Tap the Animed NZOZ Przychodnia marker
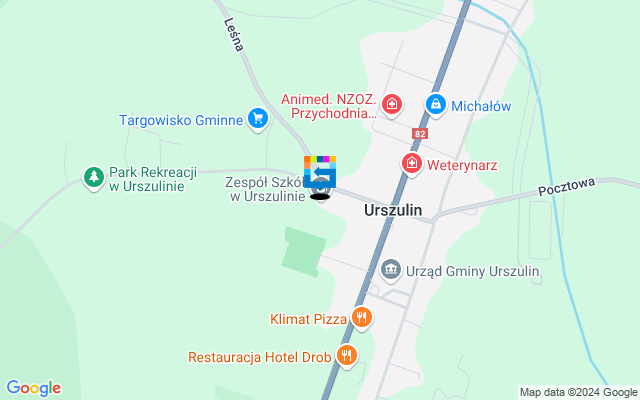 [x=392, y=104]
